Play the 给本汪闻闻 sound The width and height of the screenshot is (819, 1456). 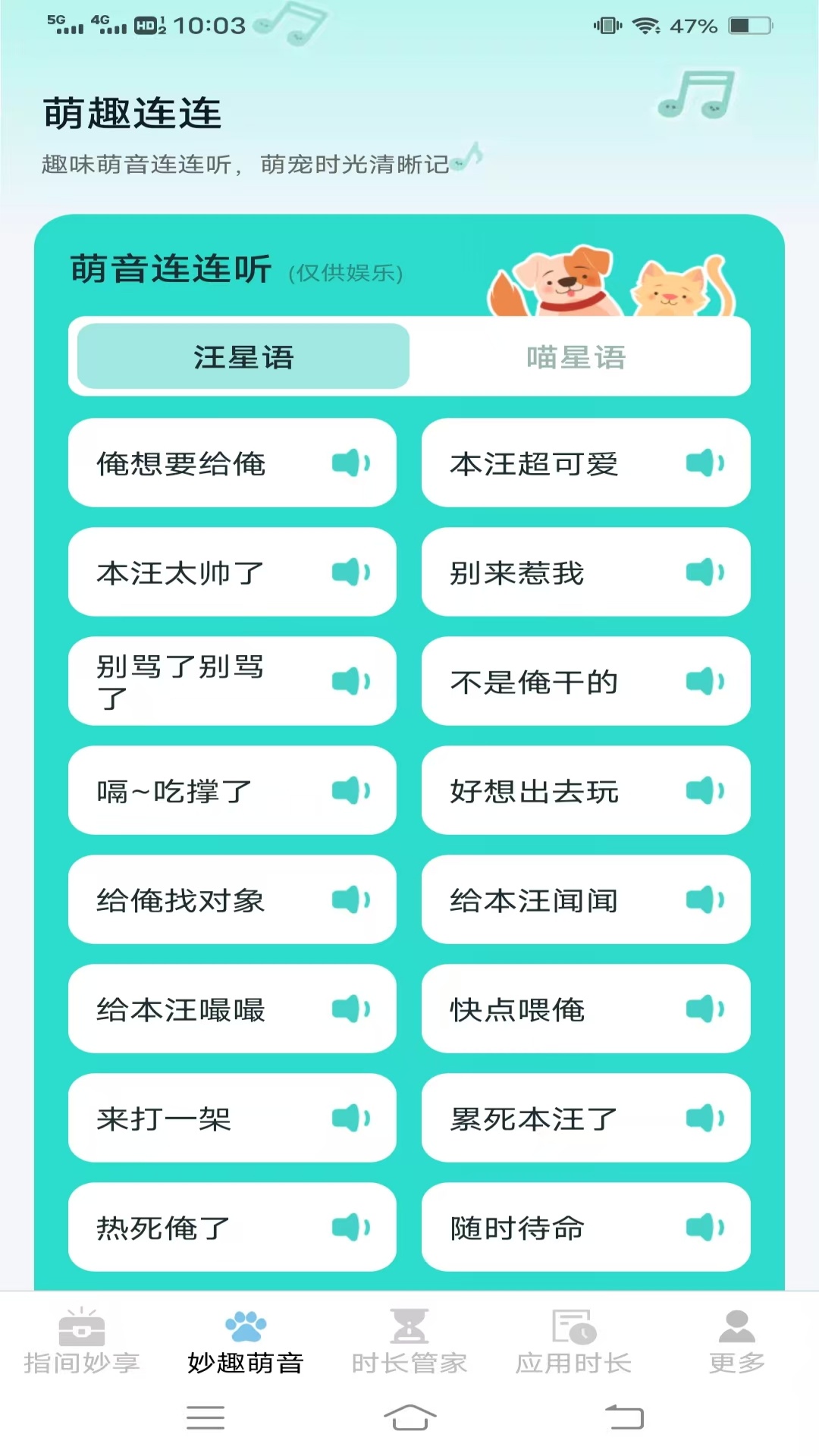tap(585, 899)
